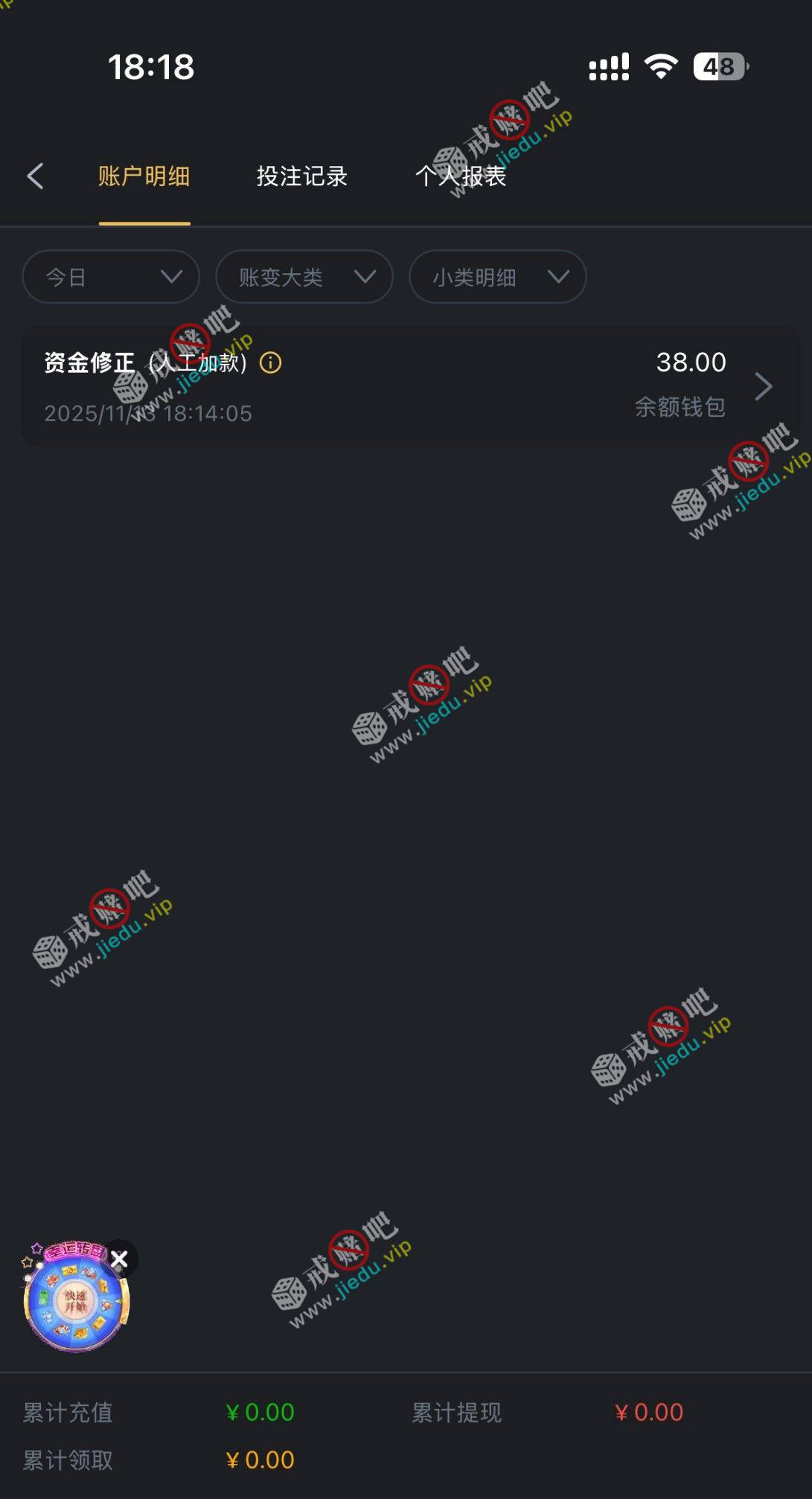The image size is (812, 1499).
Task: Go back using the top-left arrow
Action: 35,176
